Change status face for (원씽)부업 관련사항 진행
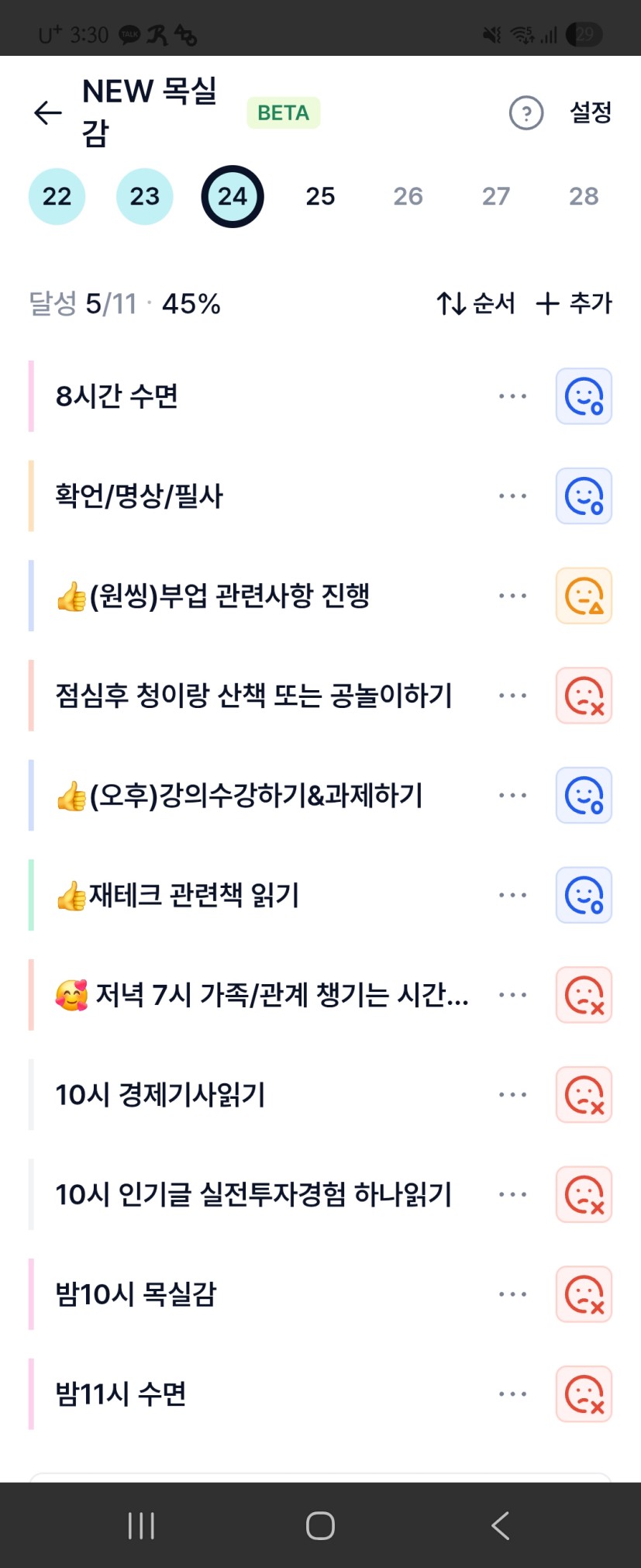This screenshot has width=641, height=1568. point(584,596)
